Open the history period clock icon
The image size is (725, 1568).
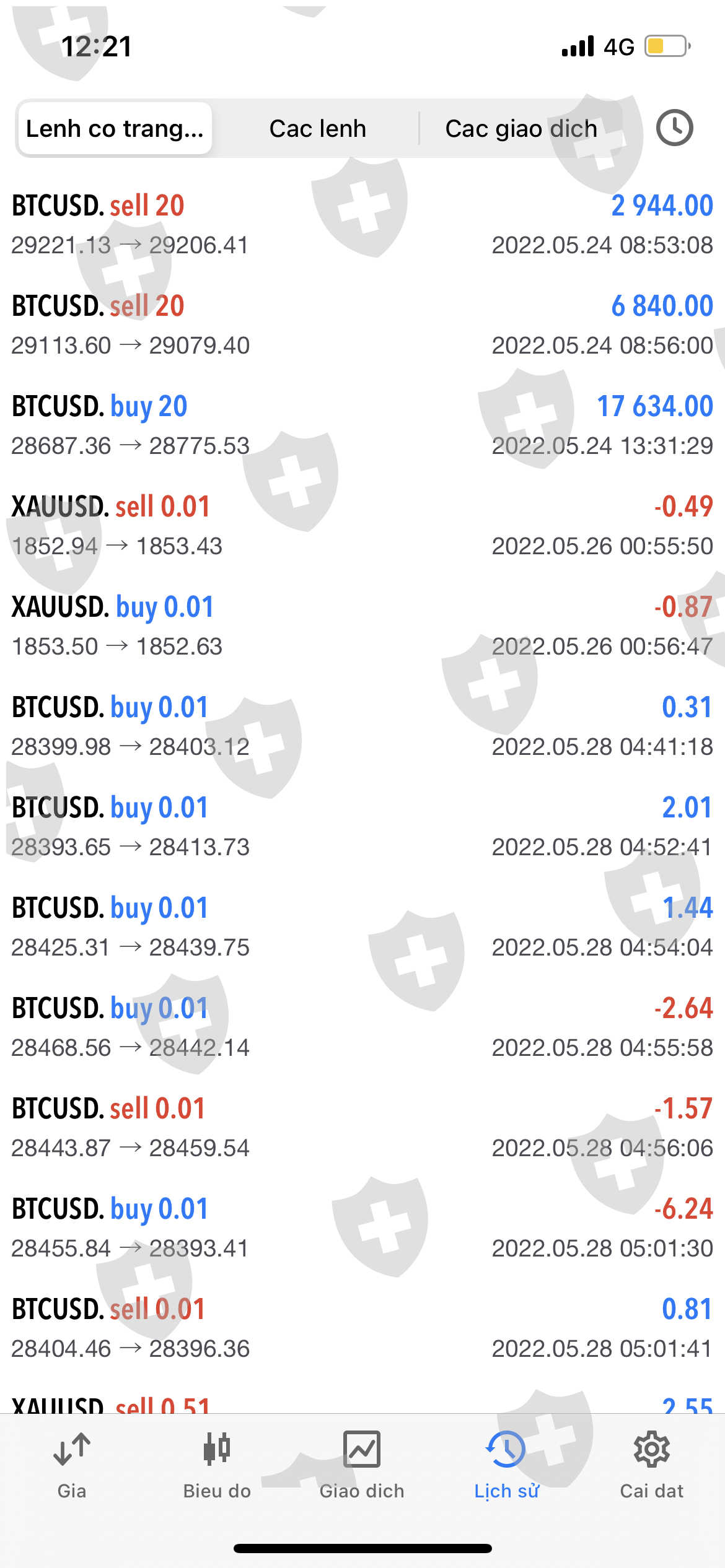(x=674, y=128)
